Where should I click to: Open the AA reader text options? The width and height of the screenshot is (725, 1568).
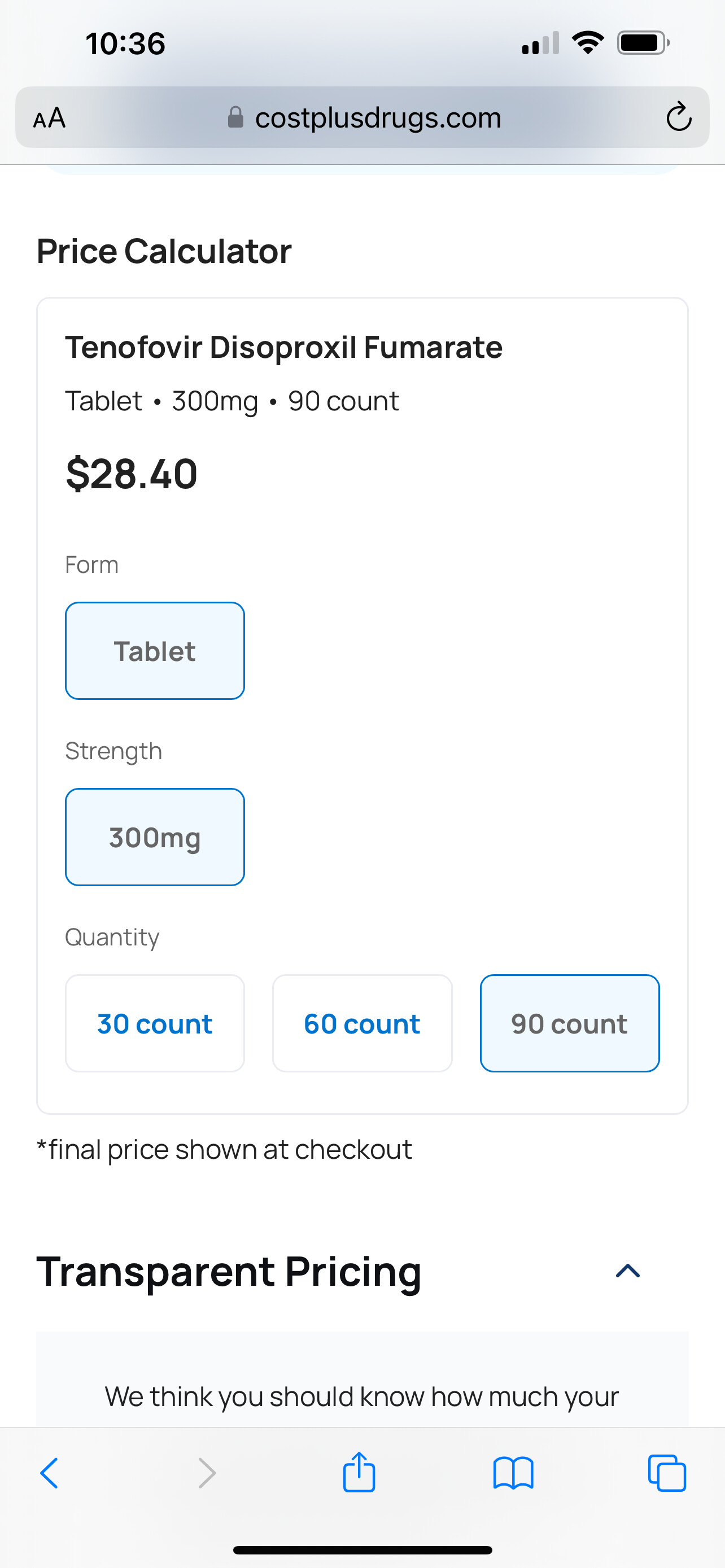(49, 117)
